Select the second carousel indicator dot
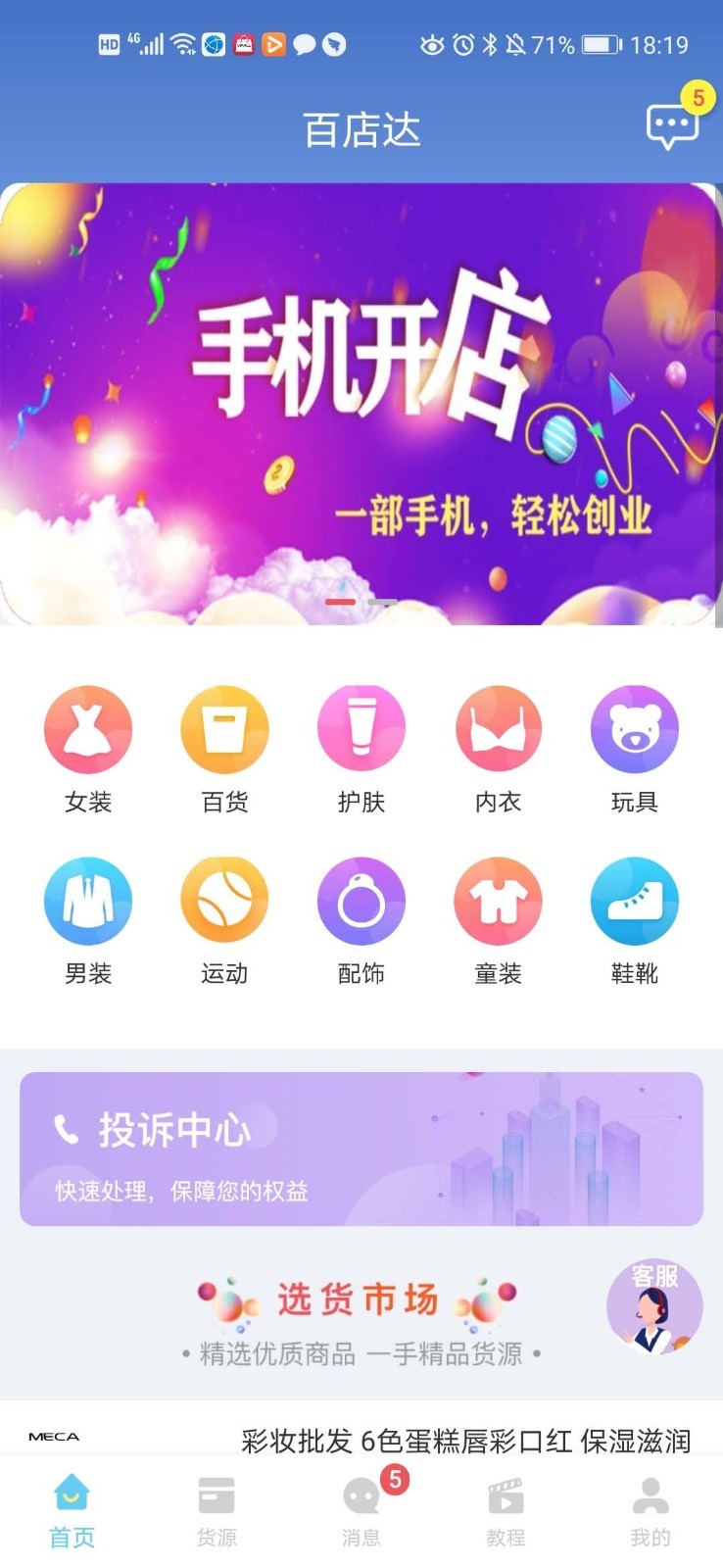 tap(381, 599)
